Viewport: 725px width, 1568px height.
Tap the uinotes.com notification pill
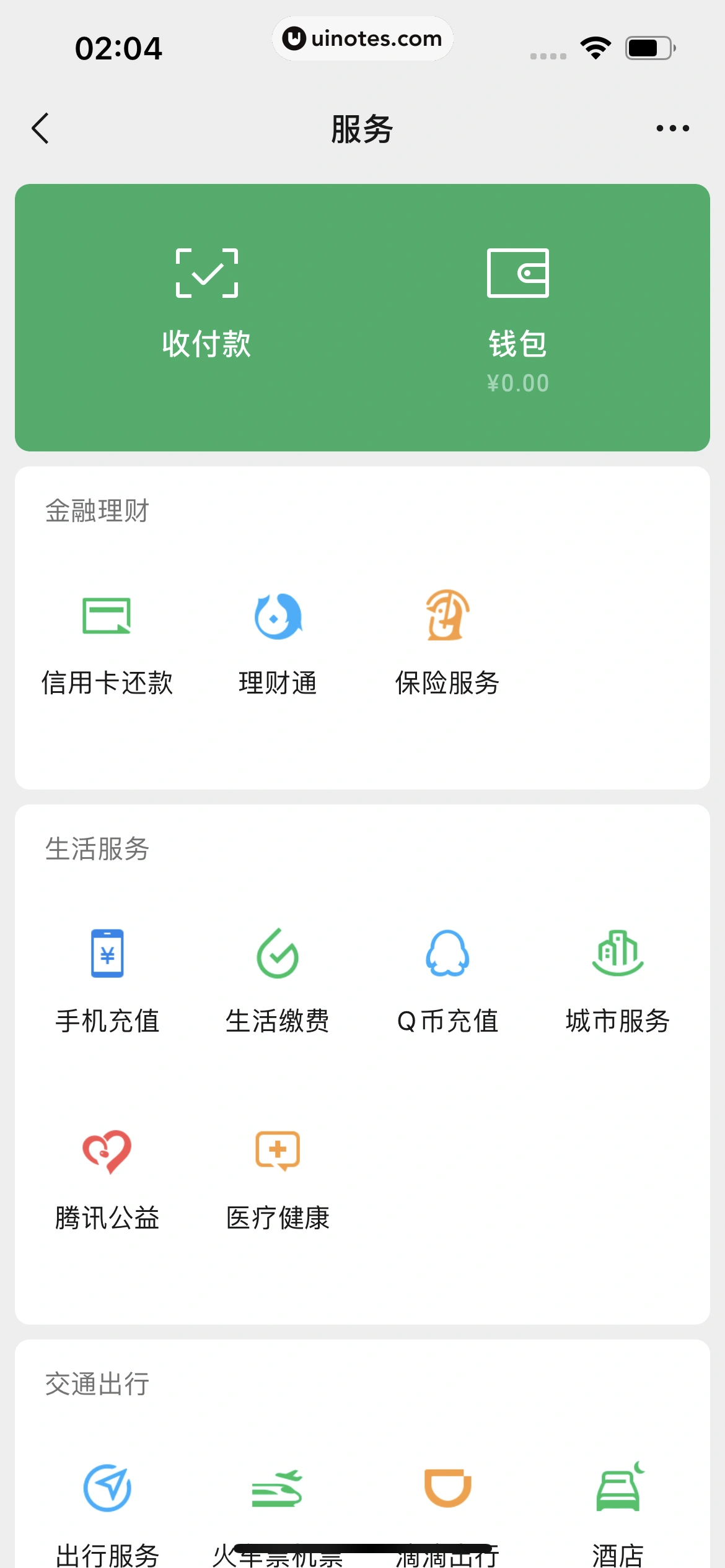(x=362, y=38)
